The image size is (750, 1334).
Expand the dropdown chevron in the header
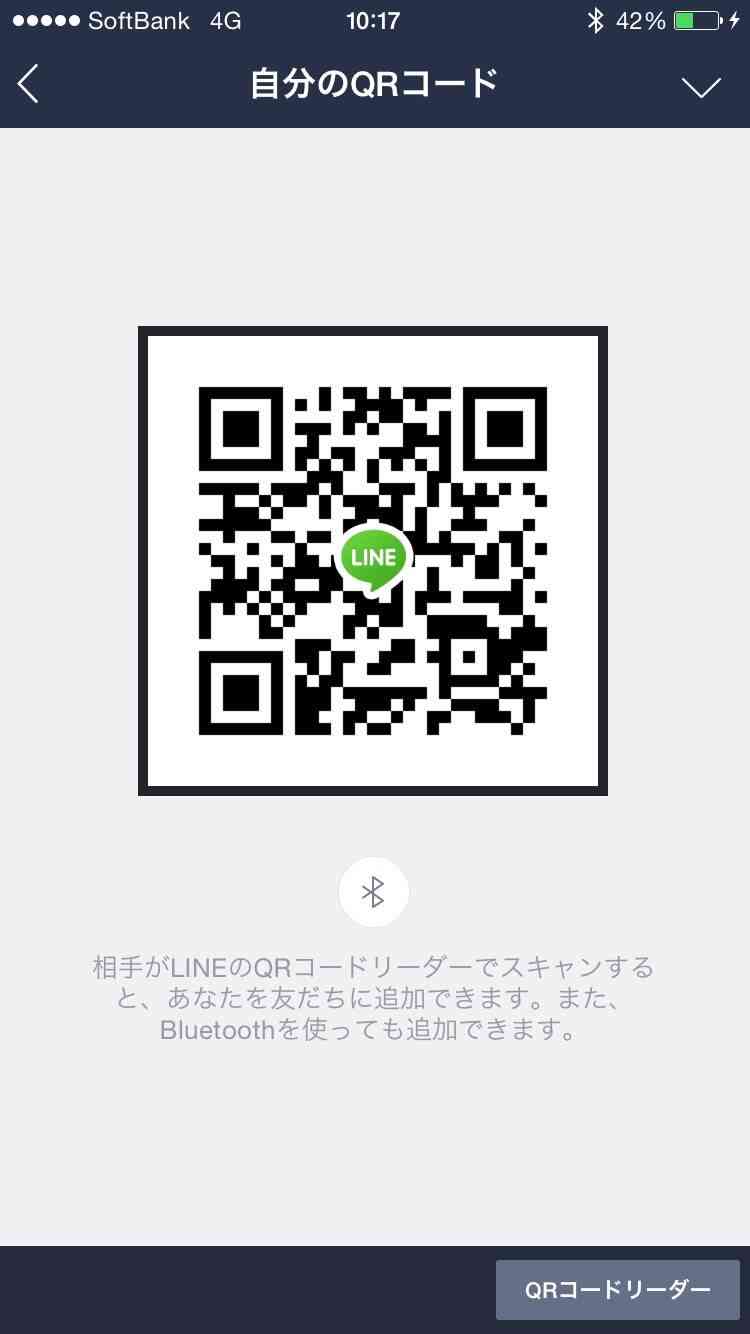click(701, 87)
